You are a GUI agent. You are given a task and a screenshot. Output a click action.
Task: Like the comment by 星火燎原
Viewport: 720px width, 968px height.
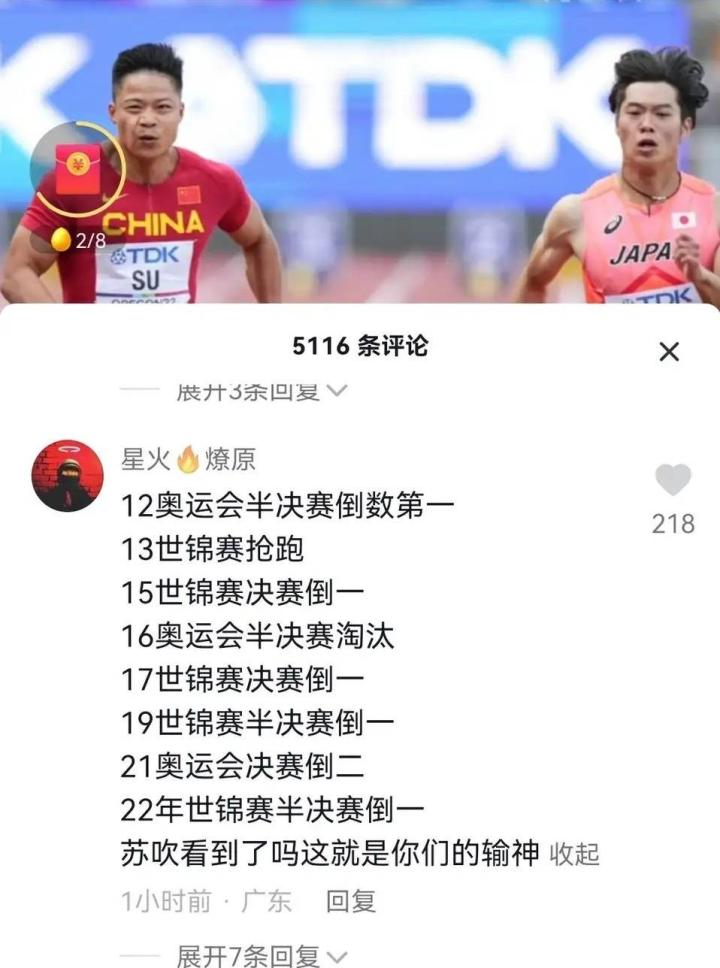[x=672, y=481]
